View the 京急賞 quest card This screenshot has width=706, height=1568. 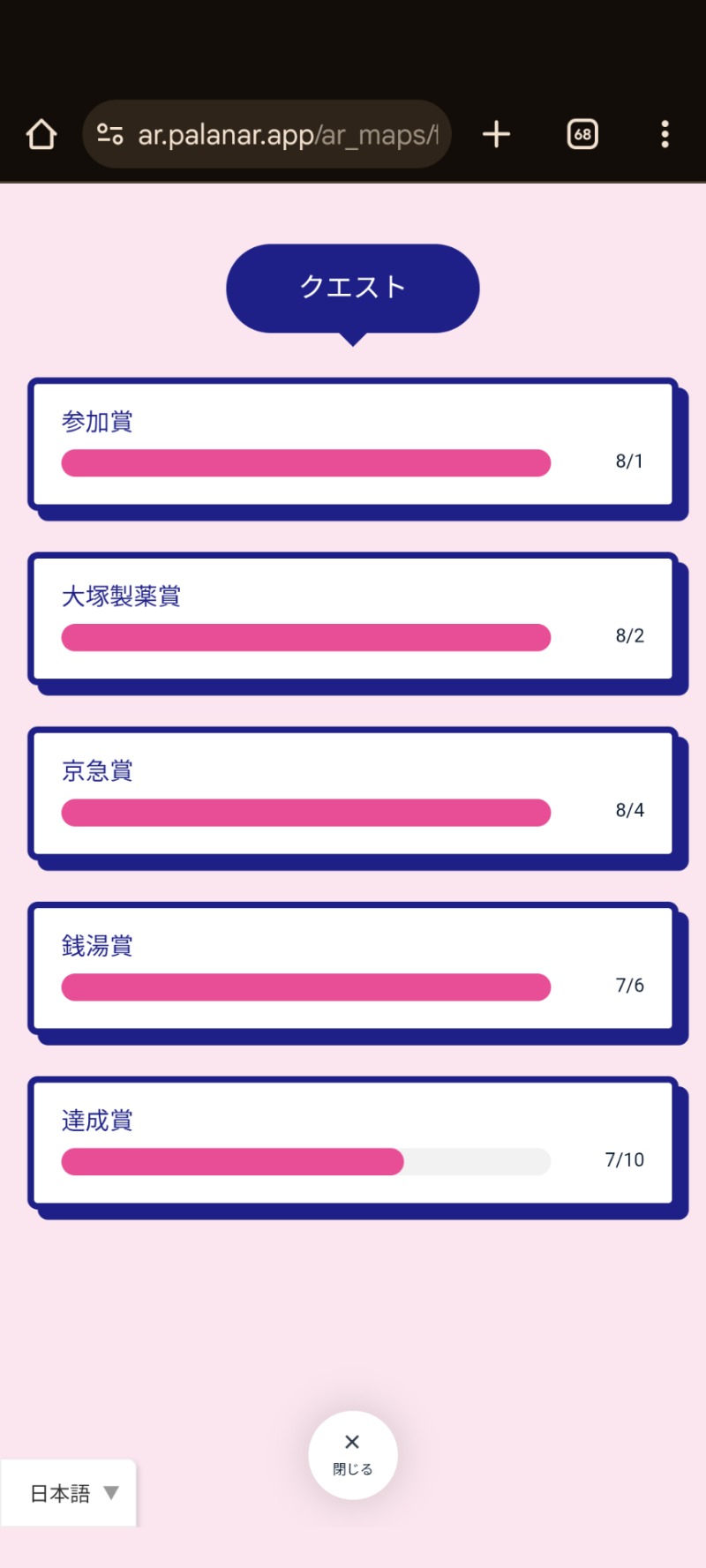(x=352, y=793)
